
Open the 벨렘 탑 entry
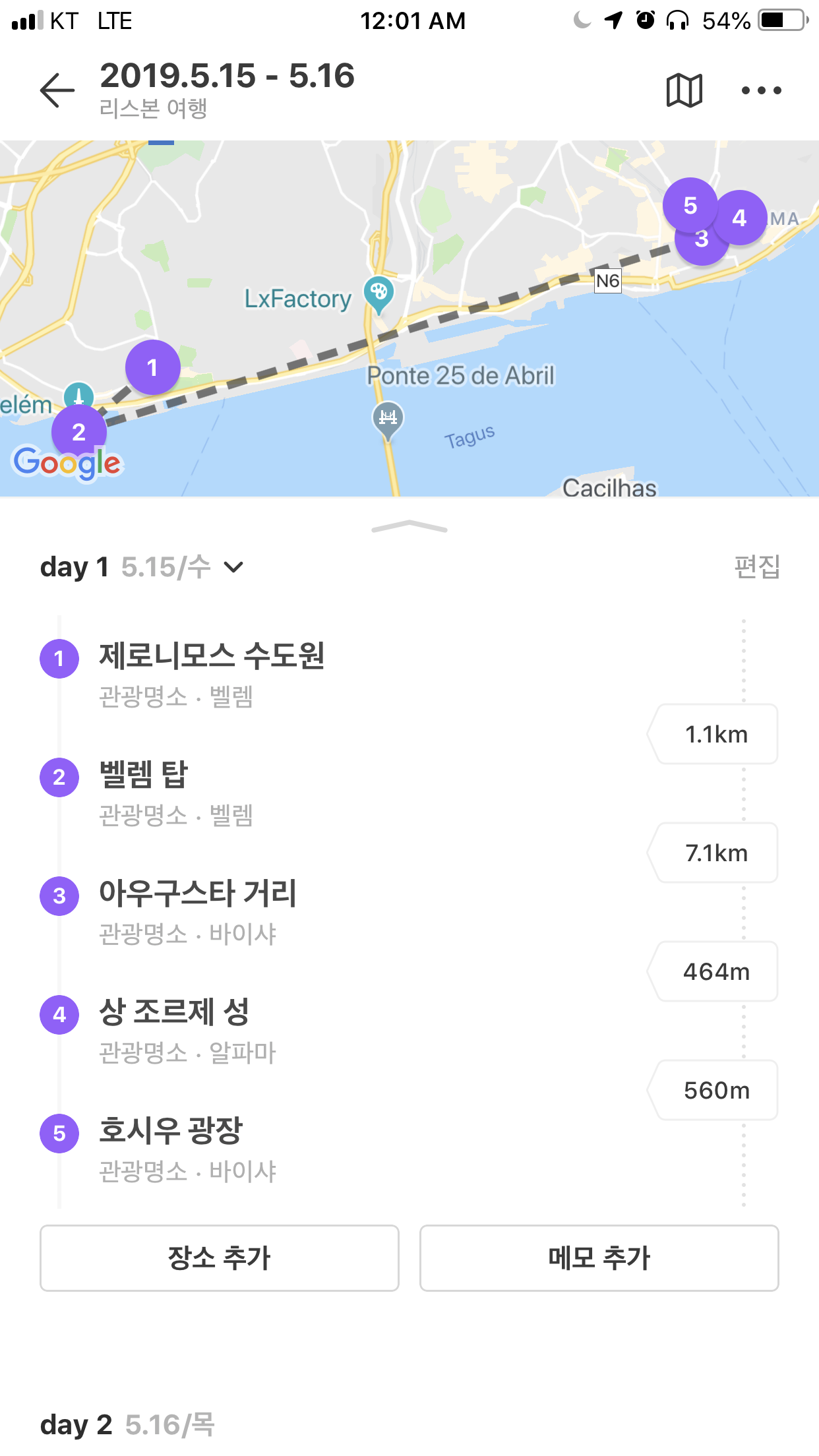point(144,775)
